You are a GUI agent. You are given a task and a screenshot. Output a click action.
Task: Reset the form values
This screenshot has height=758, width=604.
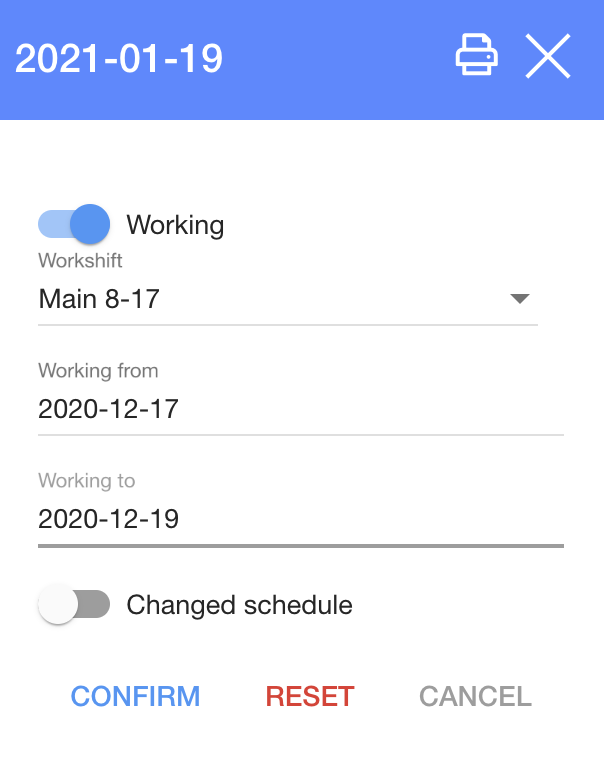(310, 696)
